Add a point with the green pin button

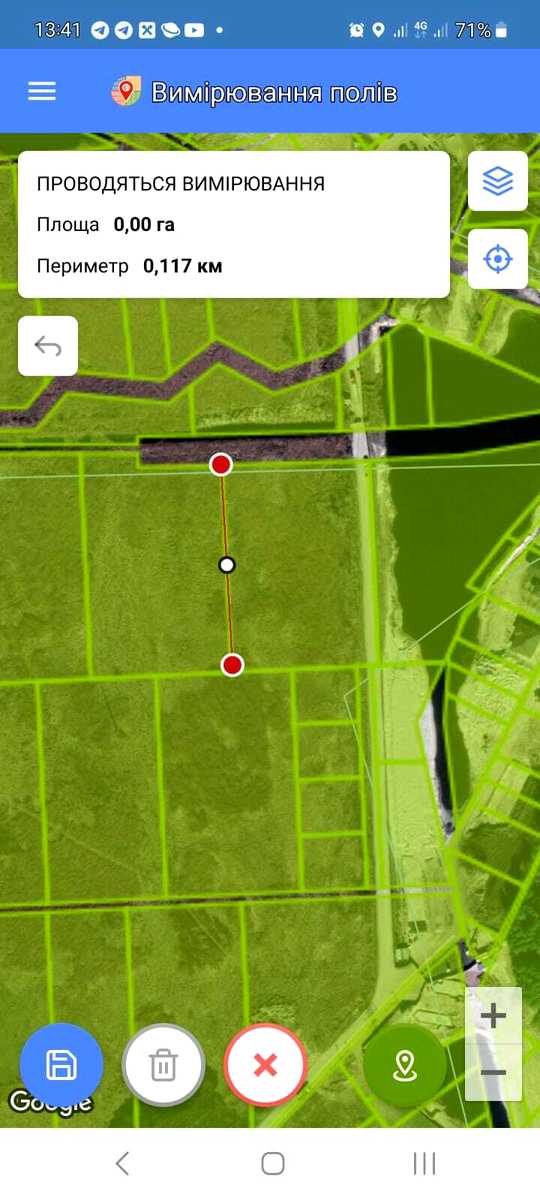point(405,1065)
